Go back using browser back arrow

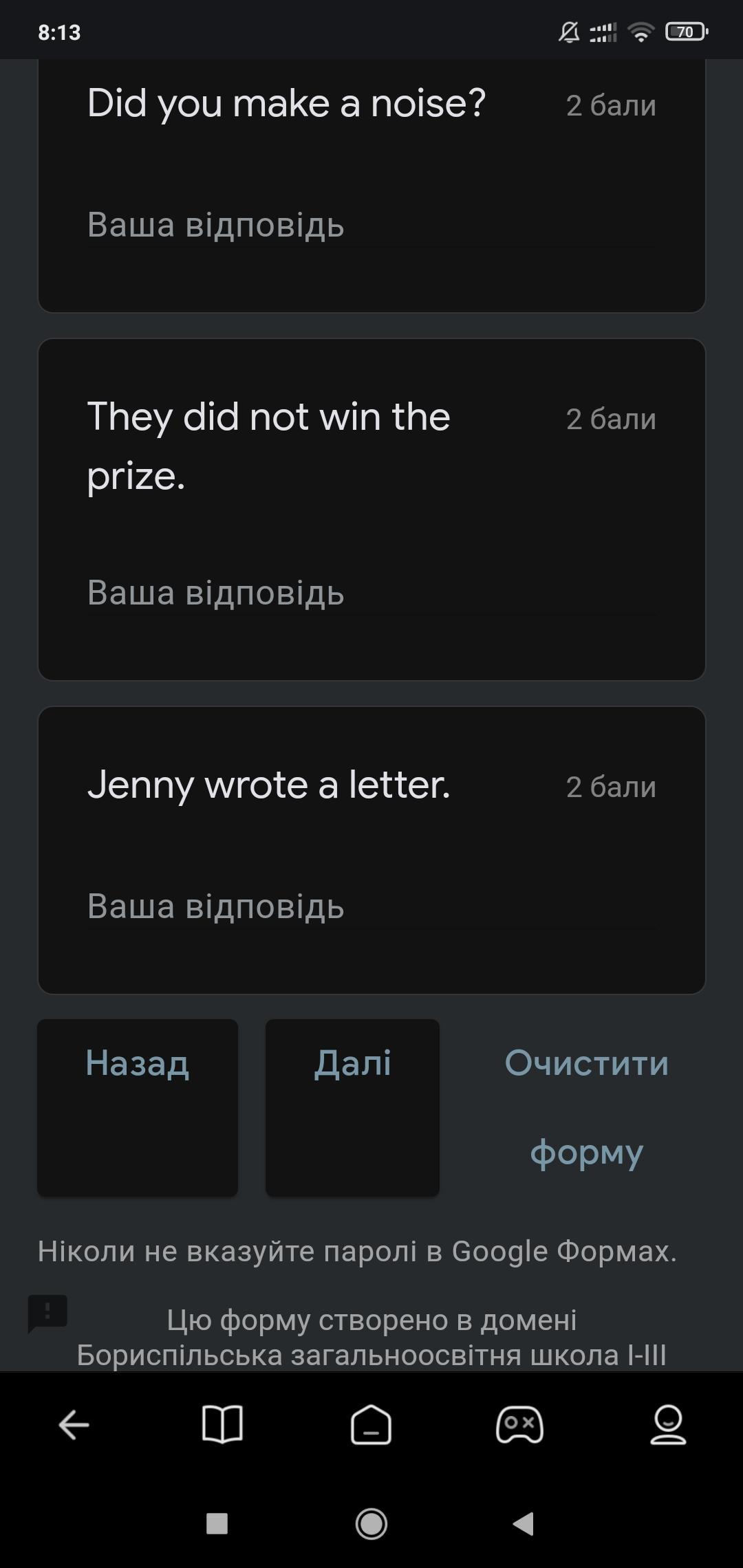pos(74,1424)
